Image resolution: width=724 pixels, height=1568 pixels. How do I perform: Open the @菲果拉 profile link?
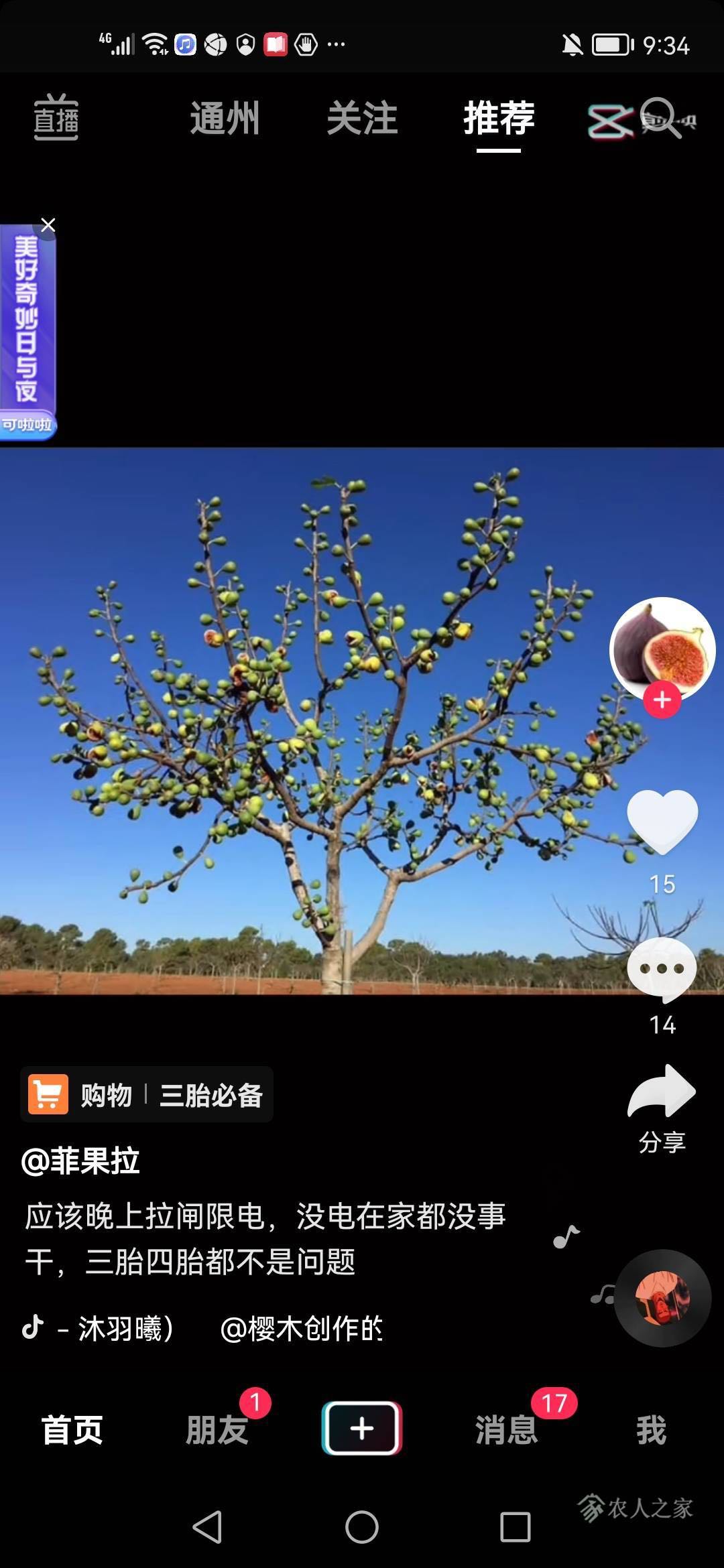click(x=80, y=1161)
